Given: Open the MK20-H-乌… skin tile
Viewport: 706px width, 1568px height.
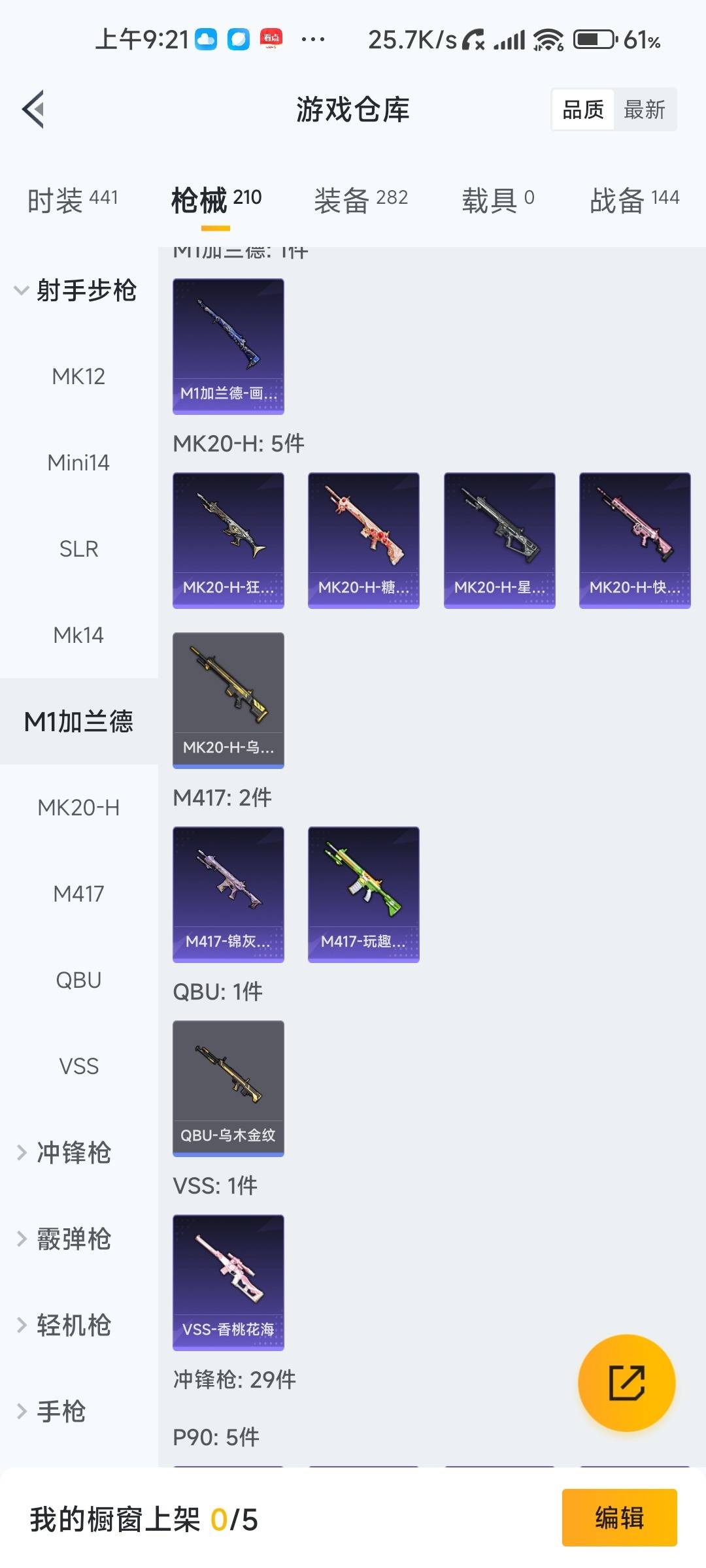Looking at the screenshot, I should coord(228,700).
